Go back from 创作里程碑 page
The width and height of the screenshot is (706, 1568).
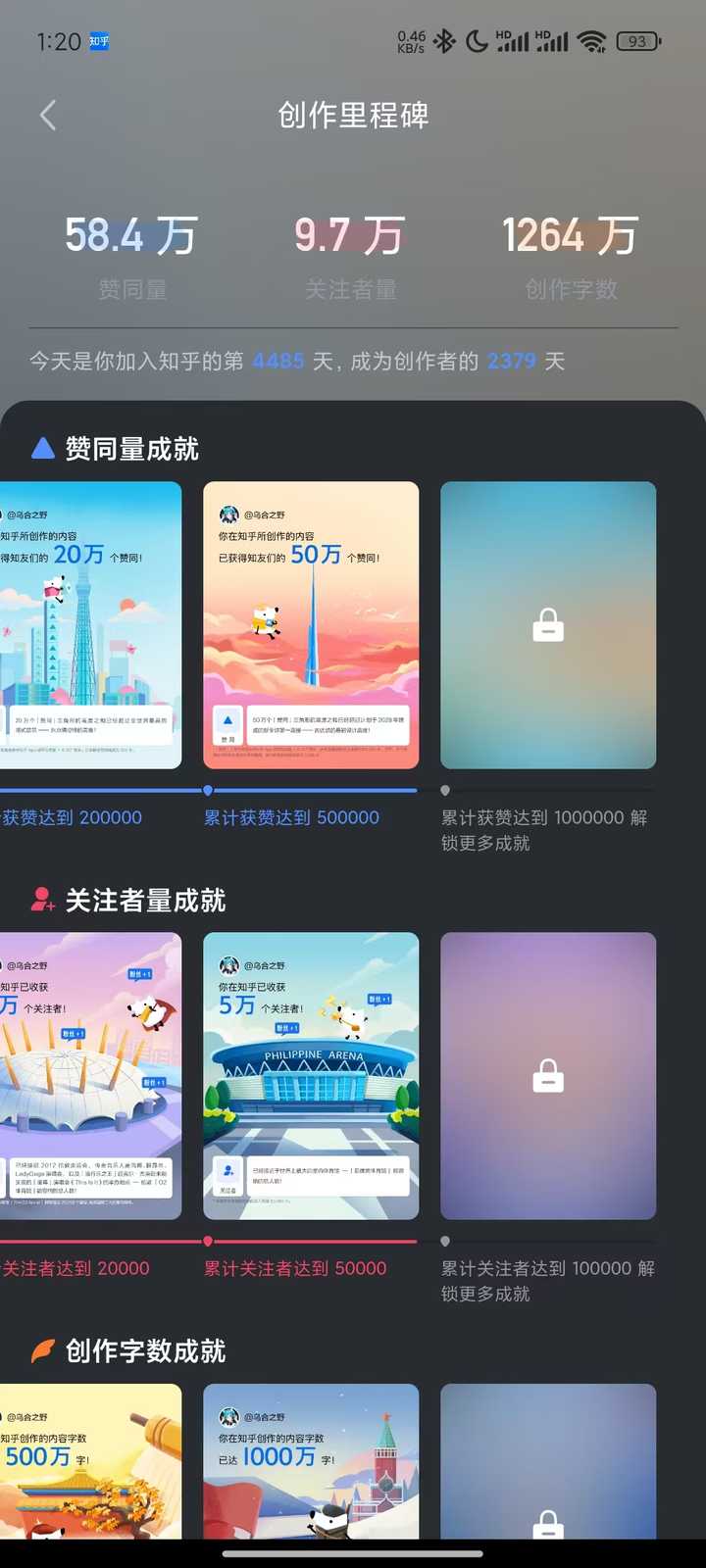[48, 116]
